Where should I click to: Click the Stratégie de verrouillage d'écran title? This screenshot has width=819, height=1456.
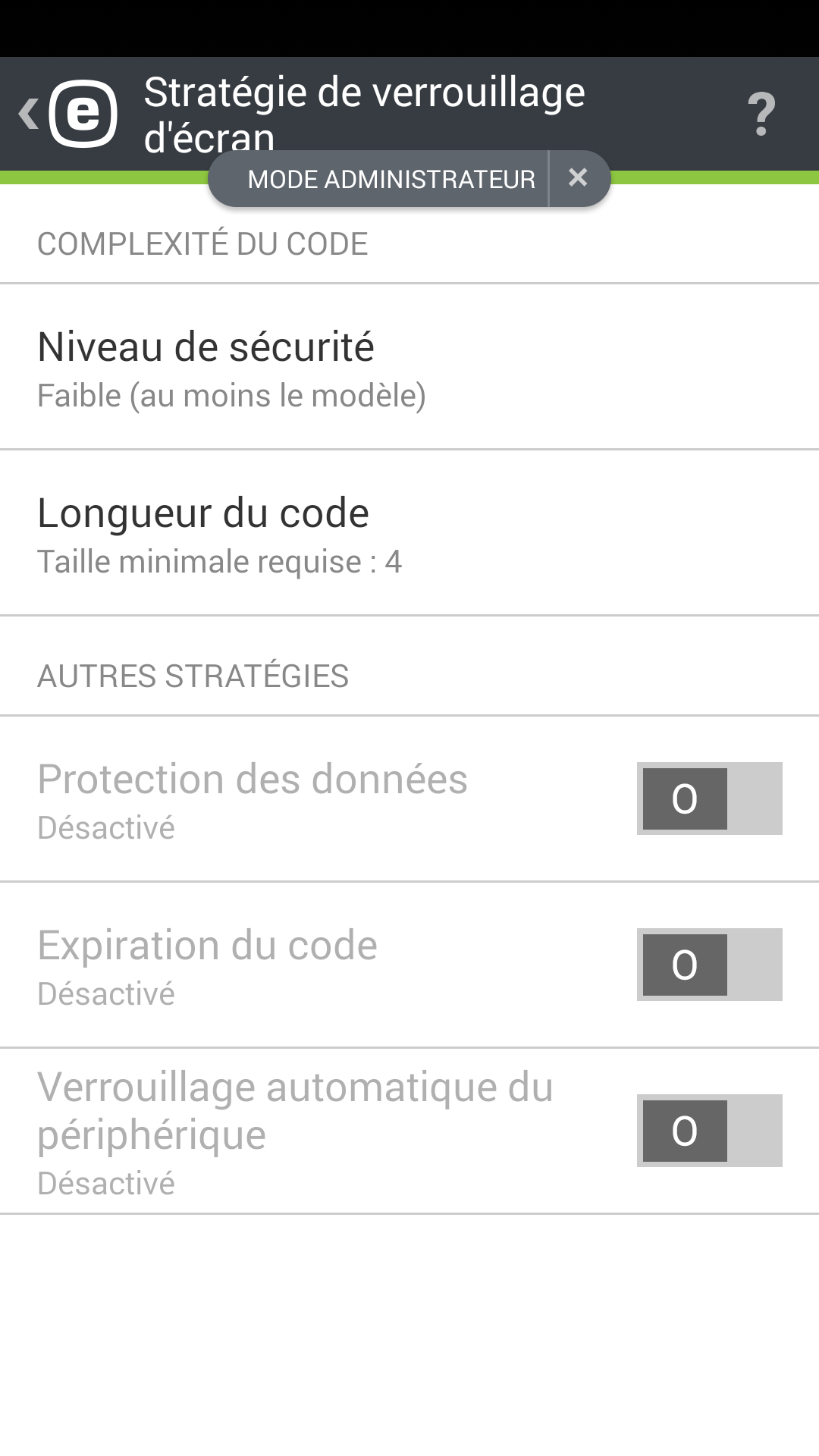point(364,114)
